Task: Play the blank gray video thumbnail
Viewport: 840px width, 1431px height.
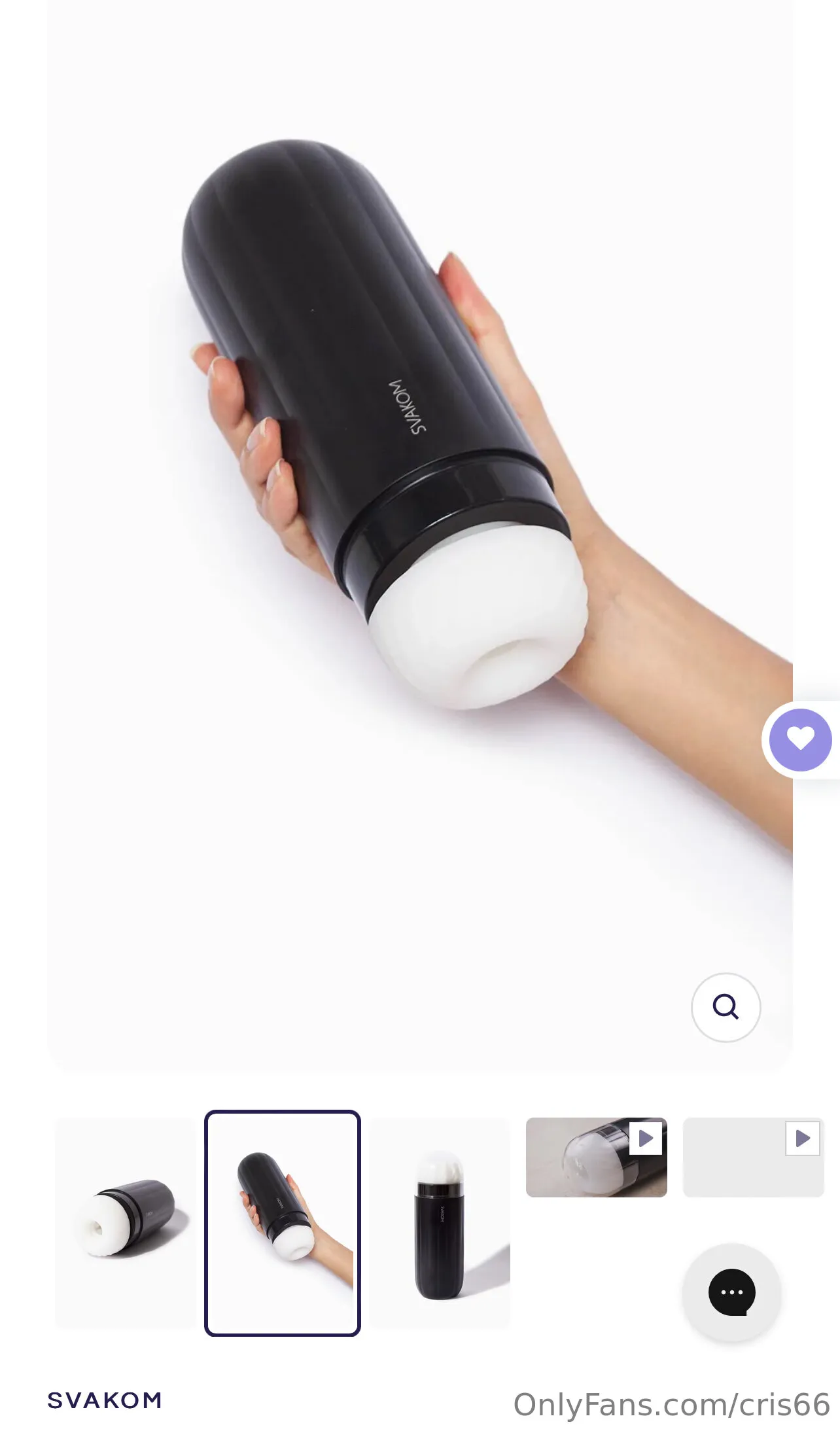Action: 754,1157
